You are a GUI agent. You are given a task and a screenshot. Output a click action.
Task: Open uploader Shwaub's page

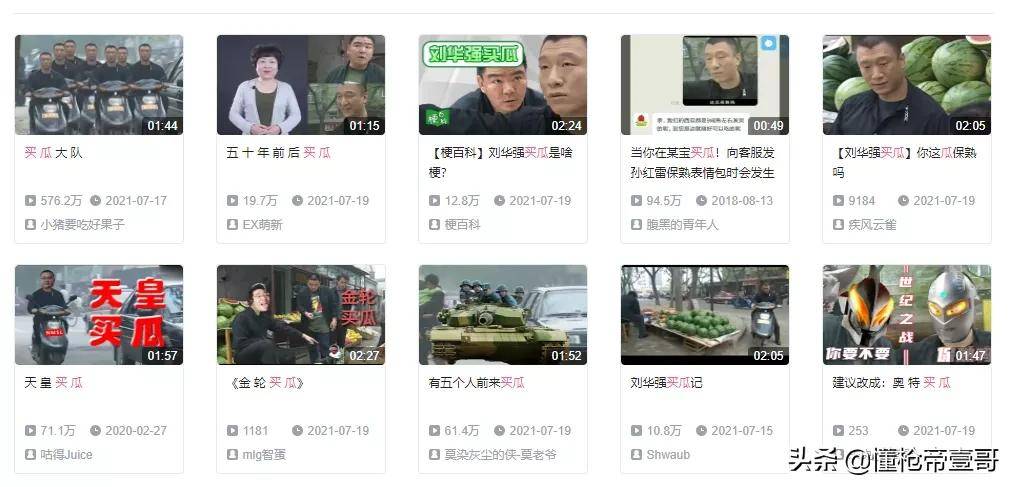click(x=668, y=455)
